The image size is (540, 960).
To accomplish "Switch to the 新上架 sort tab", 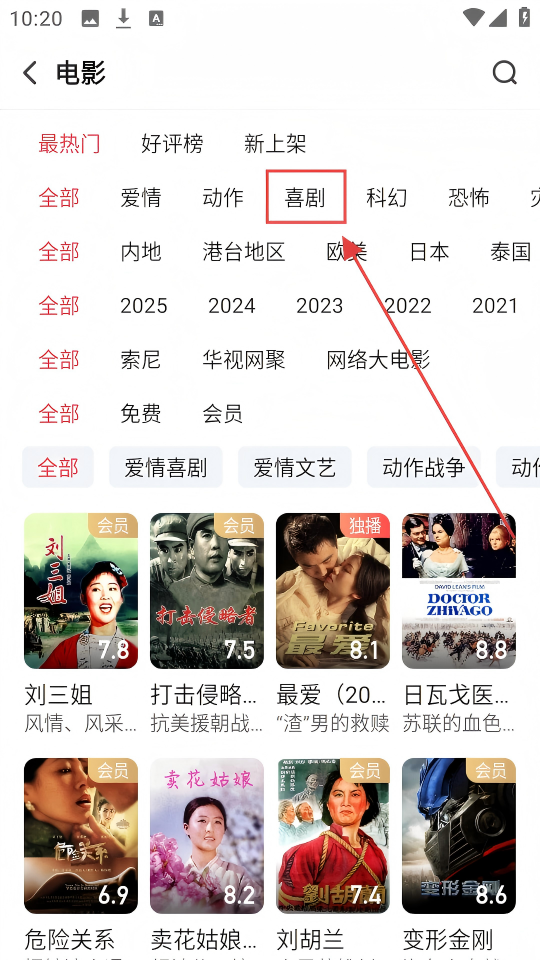I will 275,144.
